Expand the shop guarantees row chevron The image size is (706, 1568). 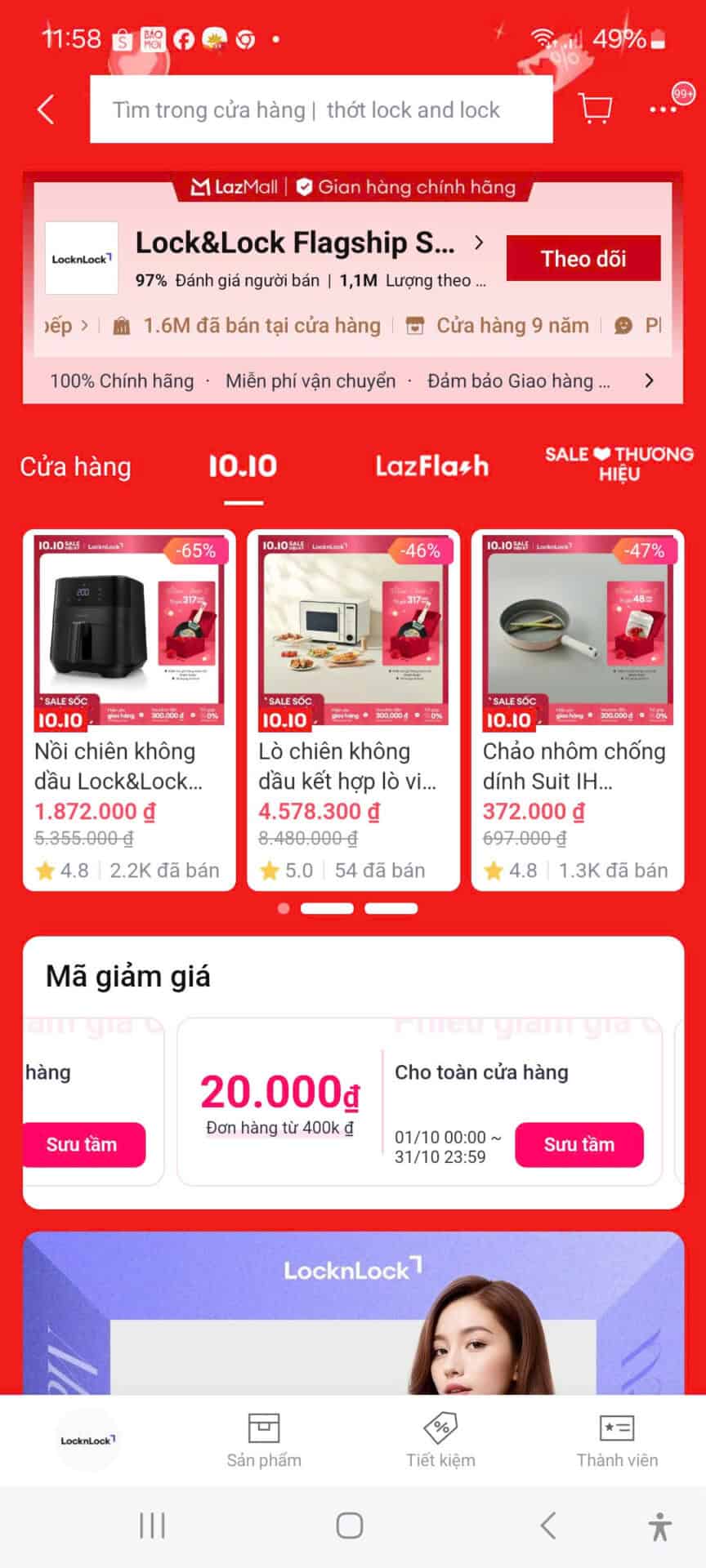click(x=650, y=380)
